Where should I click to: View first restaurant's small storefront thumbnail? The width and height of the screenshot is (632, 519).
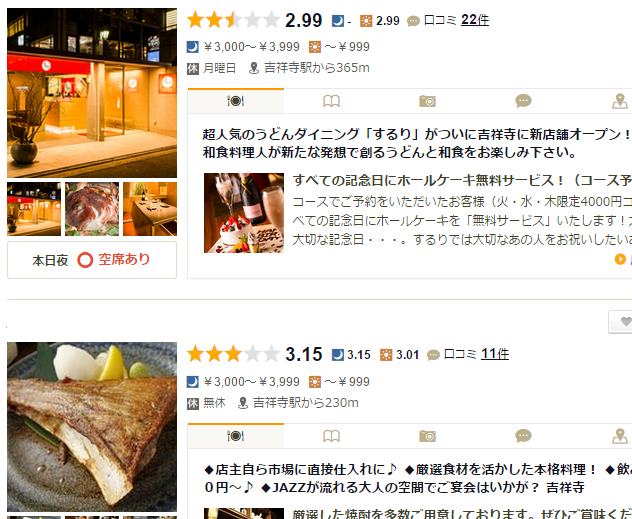point(34,209)
